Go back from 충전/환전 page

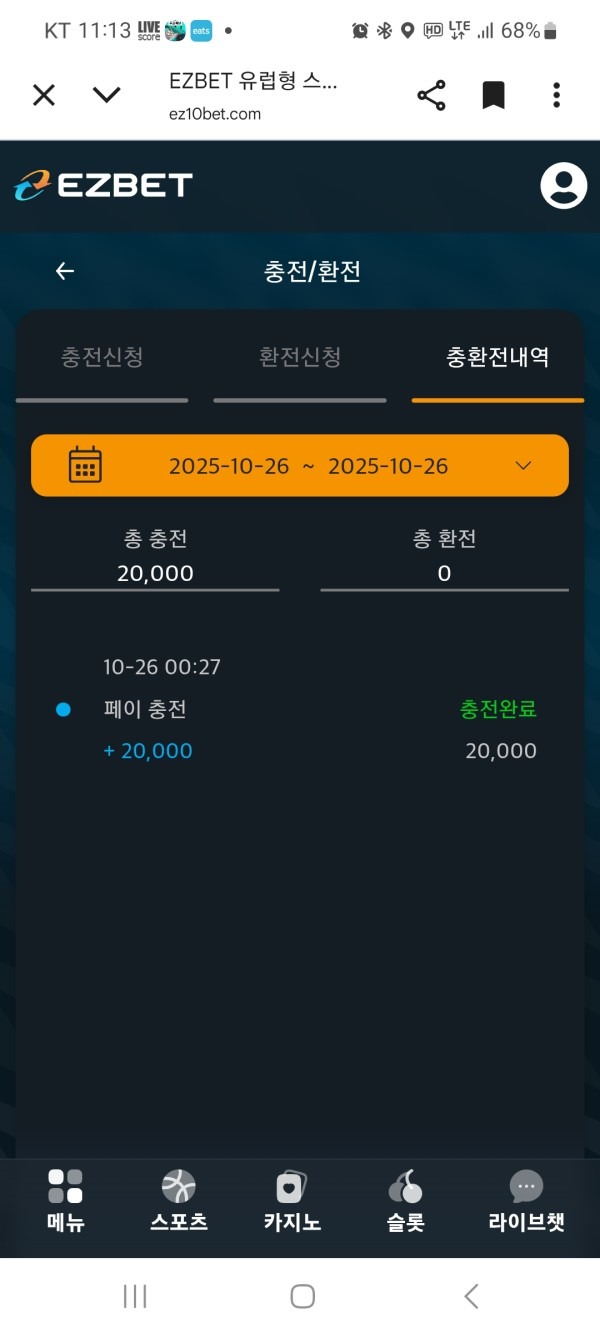(65, 271)
